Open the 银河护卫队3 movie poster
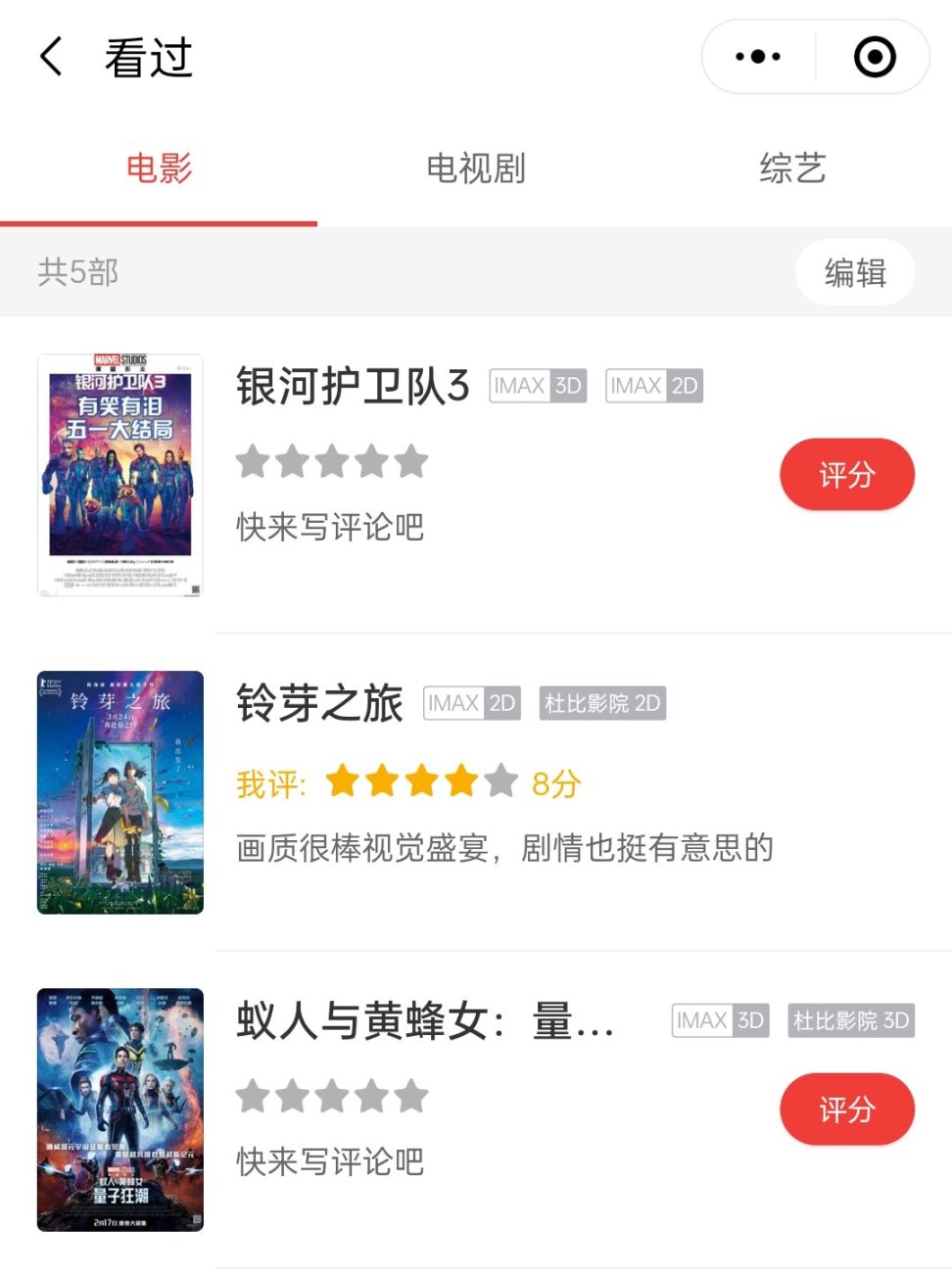 (x=120, y=475)
